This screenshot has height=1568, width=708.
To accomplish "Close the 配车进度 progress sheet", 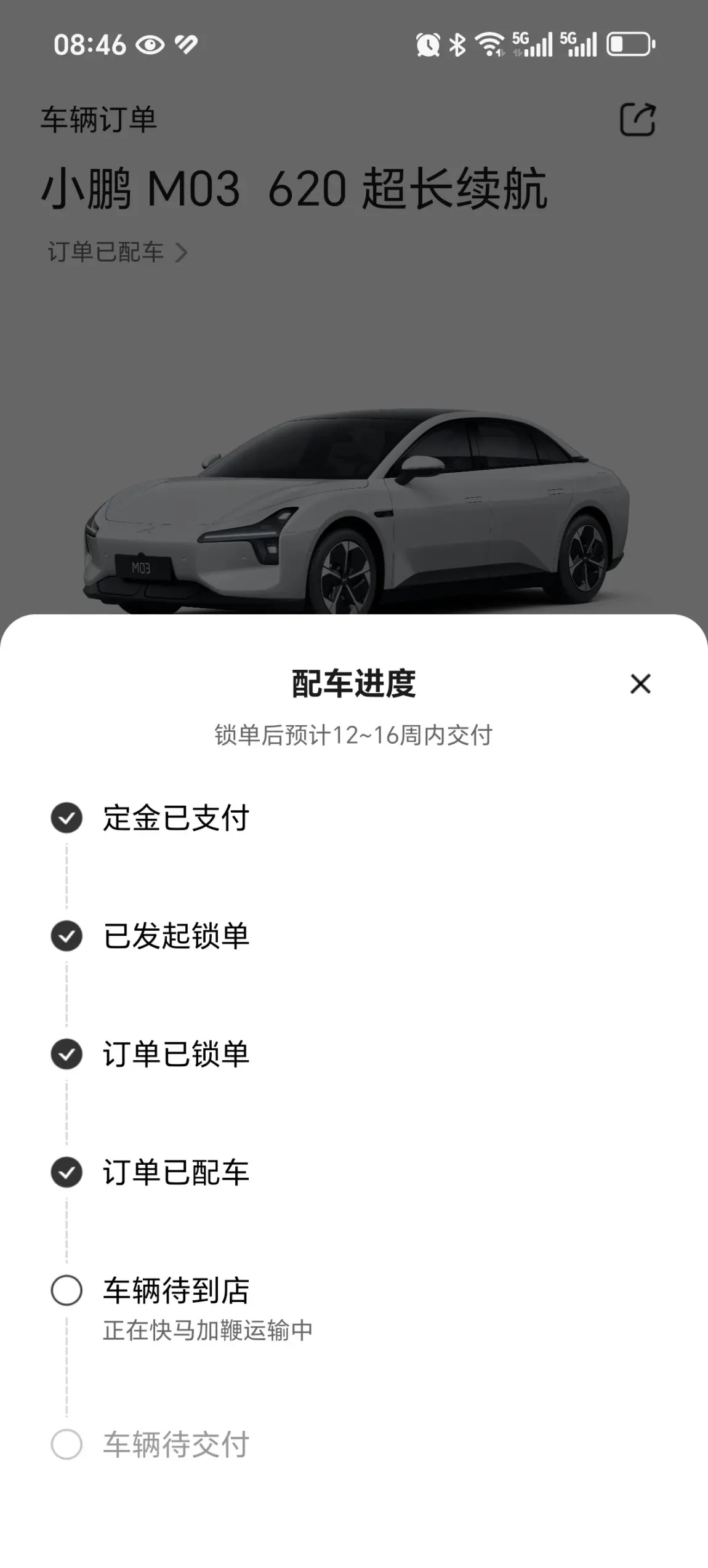I will pos(640,683).
